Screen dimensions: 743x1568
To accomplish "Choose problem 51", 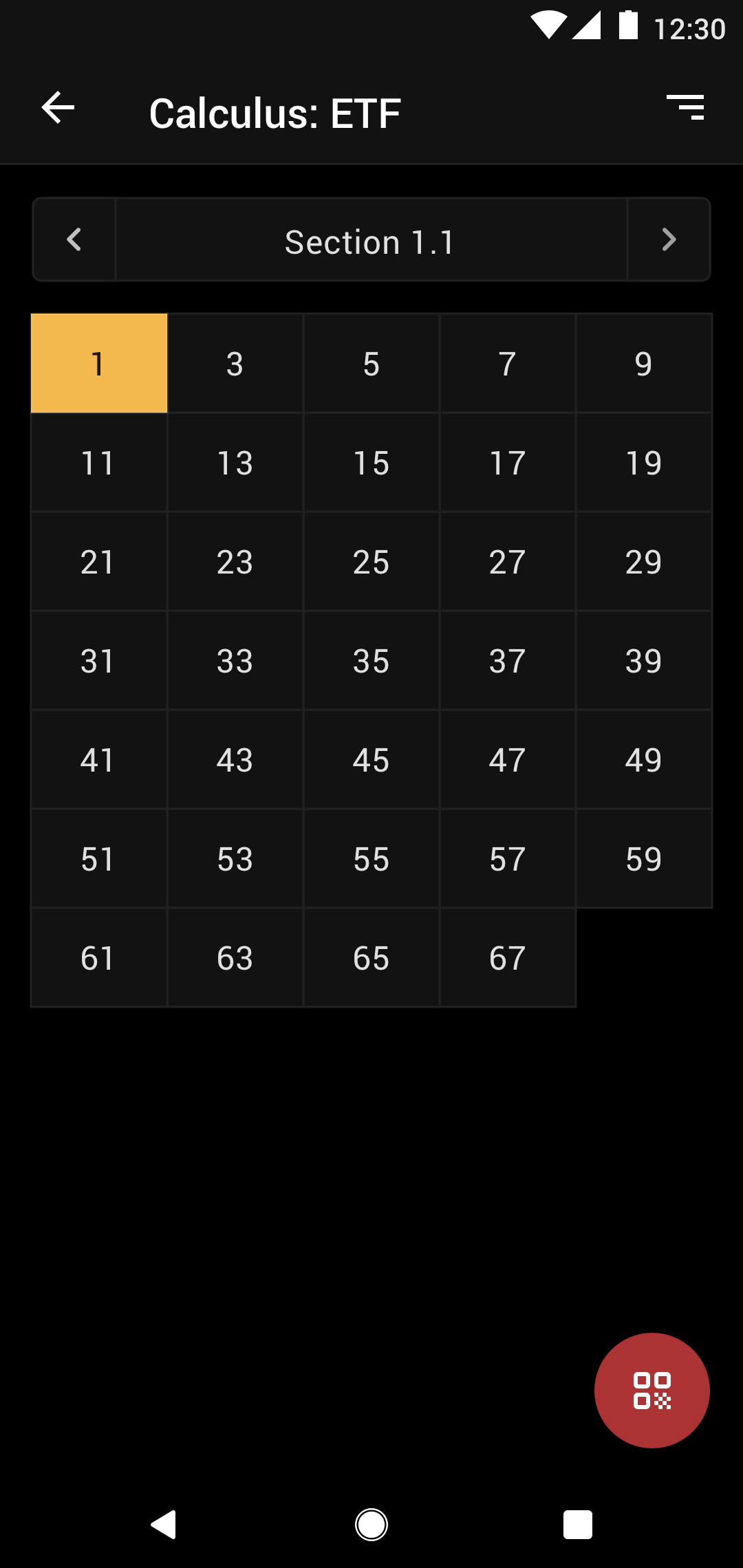I will (x=99, y=858).
